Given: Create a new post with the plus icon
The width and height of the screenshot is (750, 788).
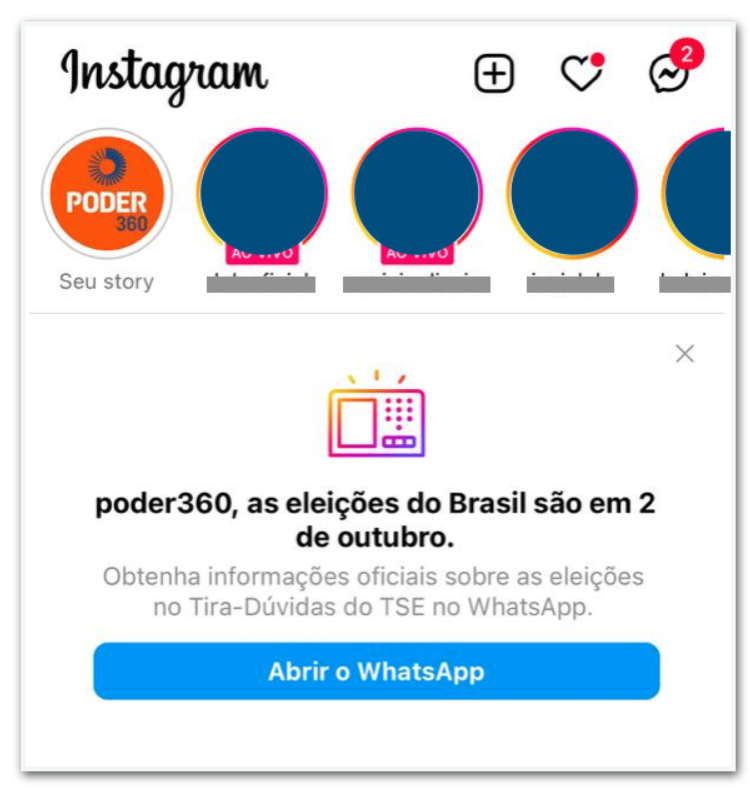Looking at the screenshot, I should pyautogui.click(x=494, y=74).
